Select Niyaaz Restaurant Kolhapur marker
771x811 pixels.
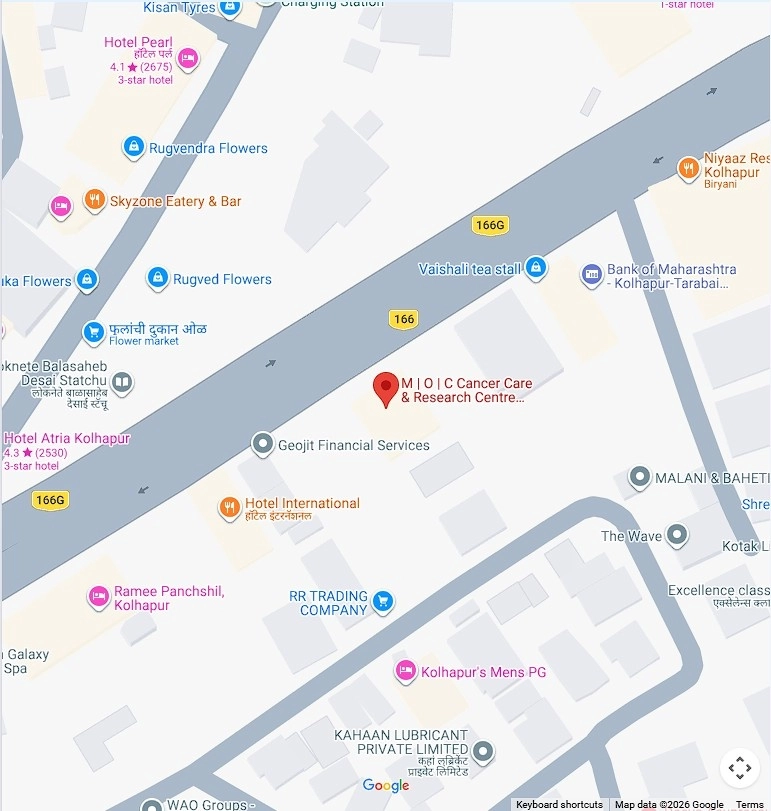point(688,169)
